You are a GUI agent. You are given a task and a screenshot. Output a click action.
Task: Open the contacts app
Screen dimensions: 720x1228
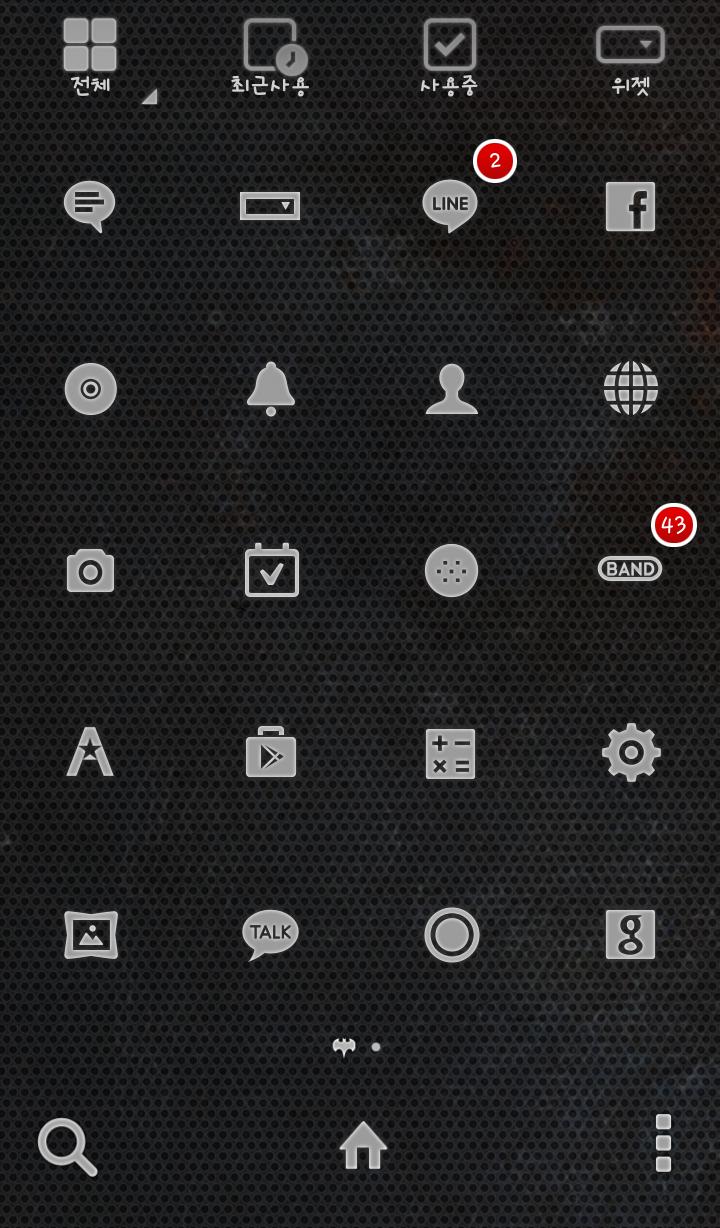click(451, 389)
